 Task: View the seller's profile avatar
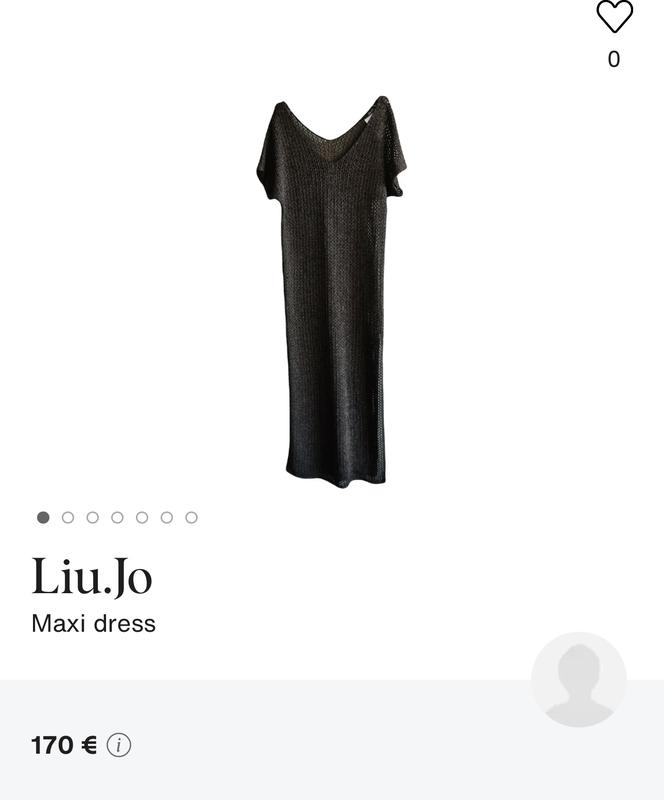(x=578, y=679)
